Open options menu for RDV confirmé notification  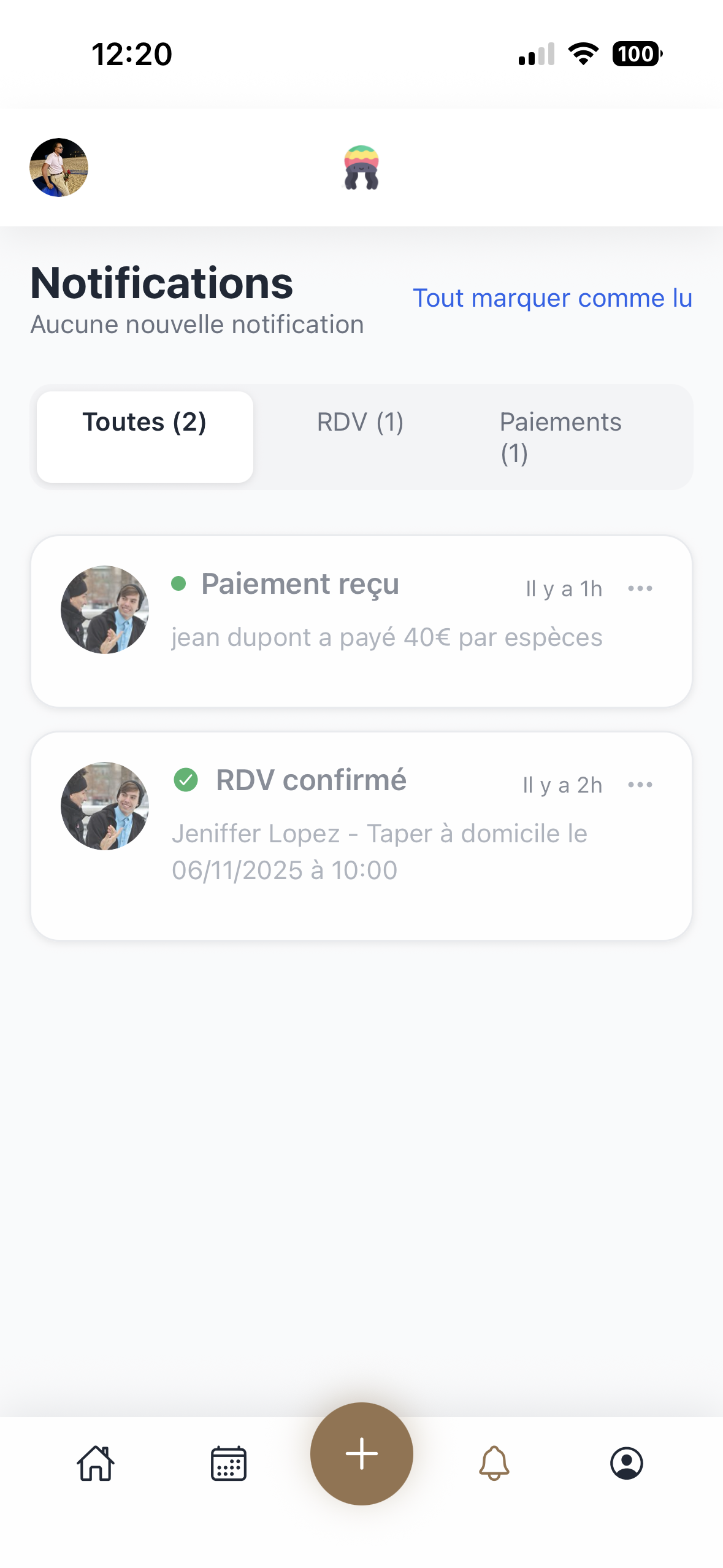click(641, 784)
